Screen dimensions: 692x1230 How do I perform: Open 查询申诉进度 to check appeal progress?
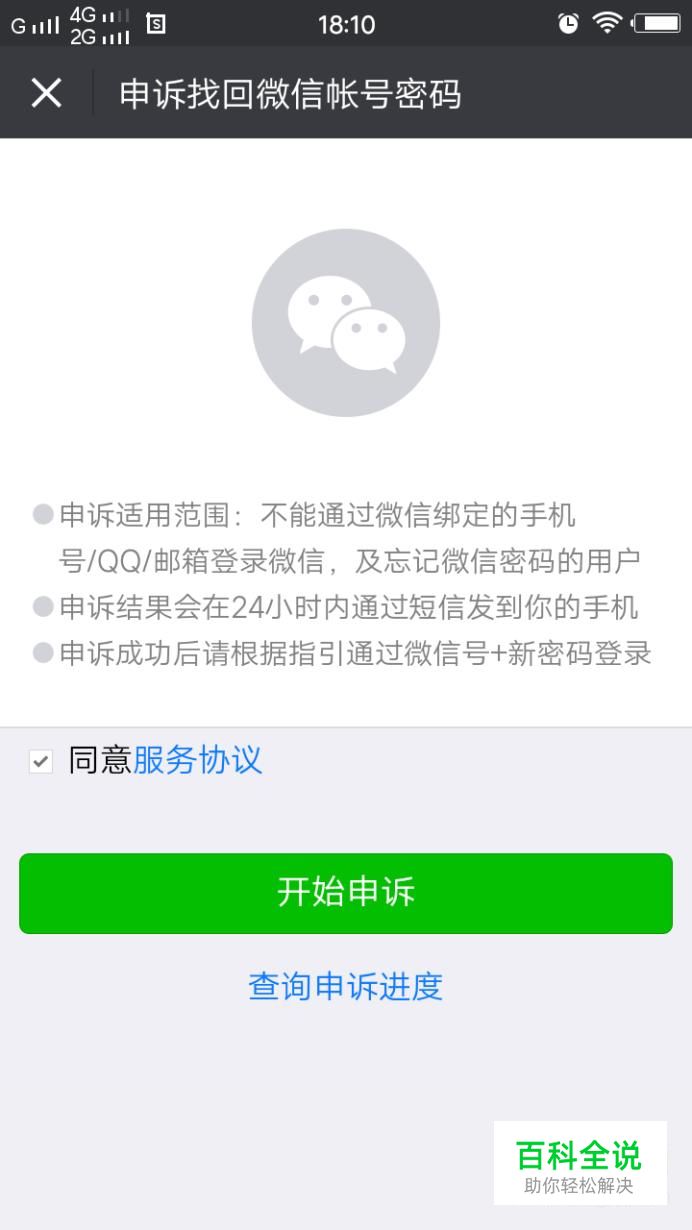346,986
